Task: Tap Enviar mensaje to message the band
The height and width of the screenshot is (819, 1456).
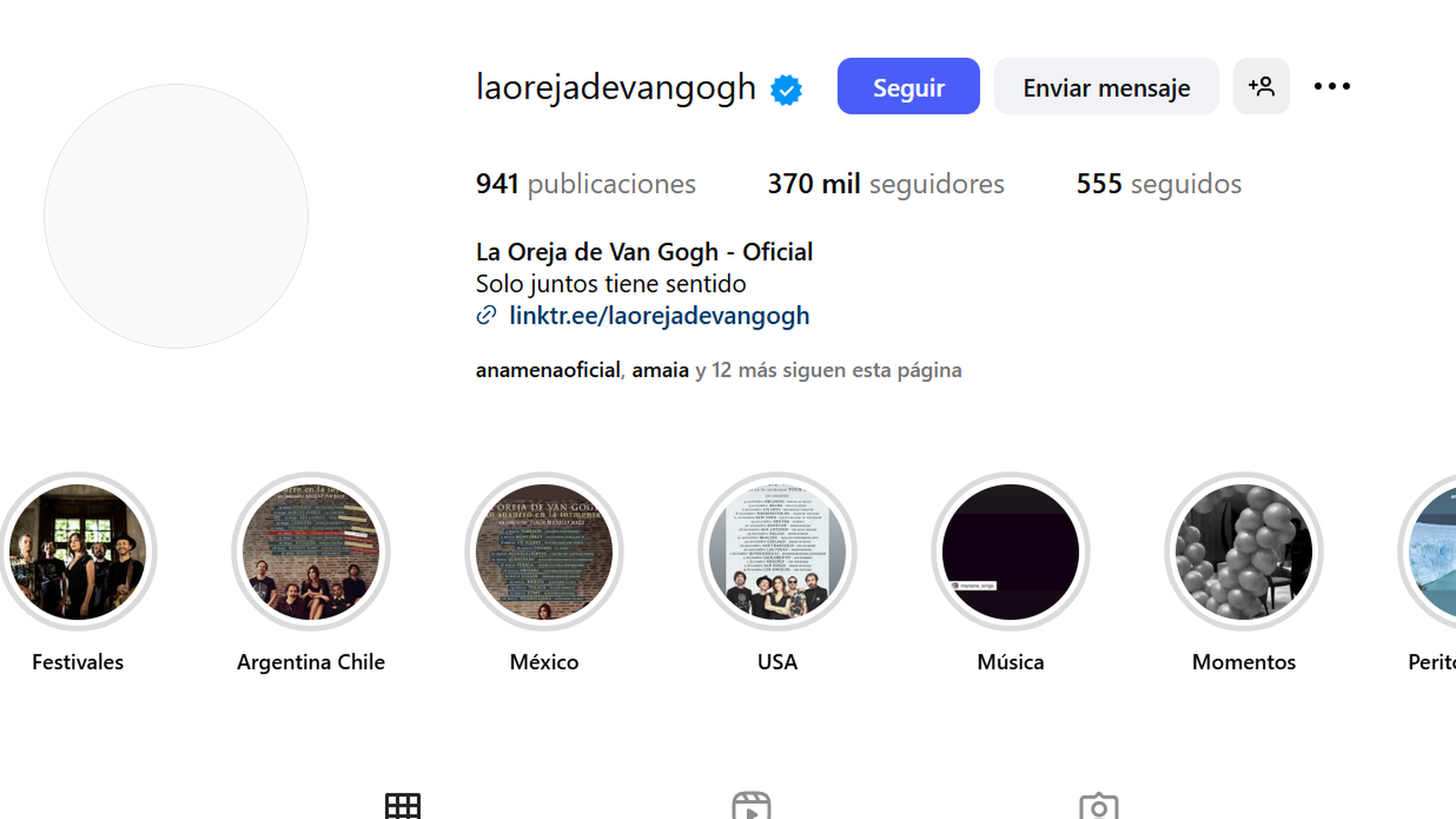Action: point(1106,86)
